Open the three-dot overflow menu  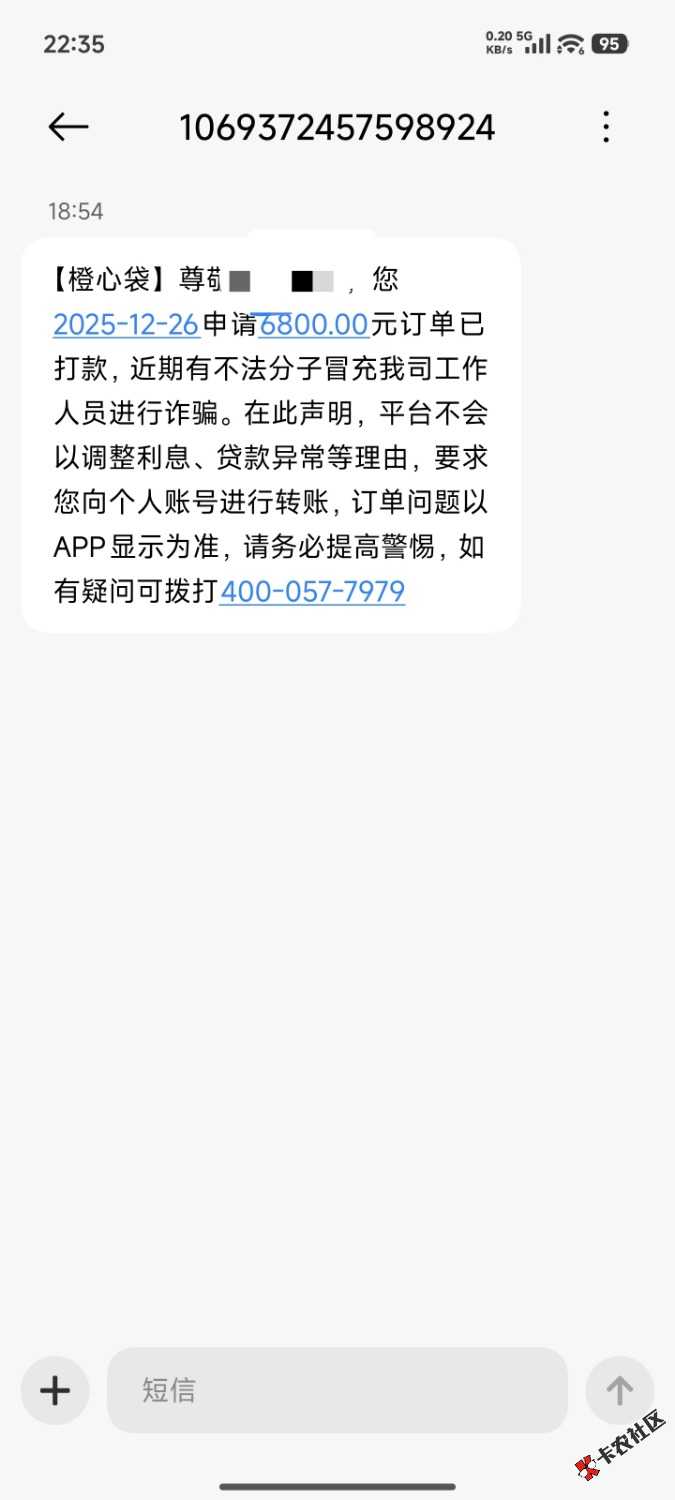coord(605,127)
